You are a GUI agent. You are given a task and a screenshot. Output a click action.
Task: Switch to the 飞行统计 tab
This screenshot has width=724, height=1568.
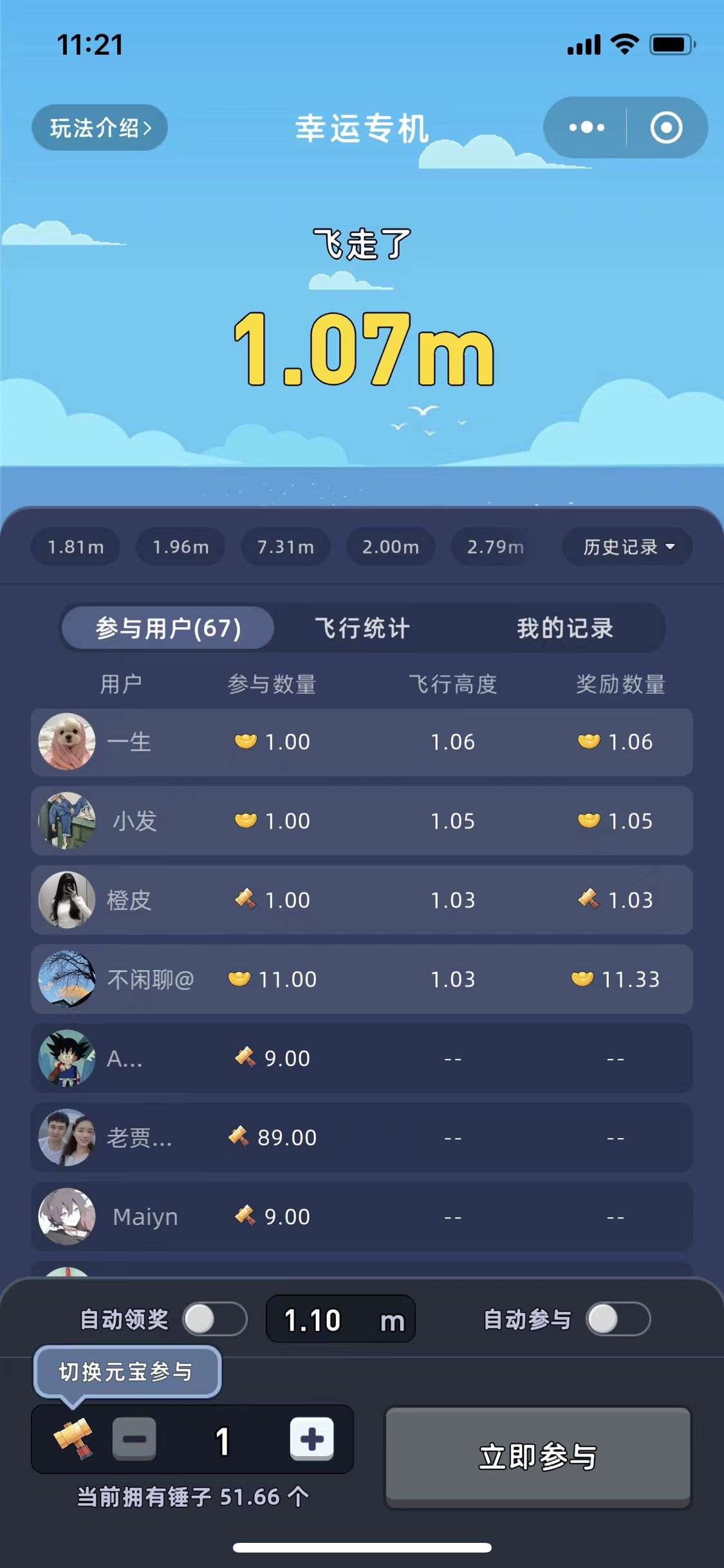[362, 628]
